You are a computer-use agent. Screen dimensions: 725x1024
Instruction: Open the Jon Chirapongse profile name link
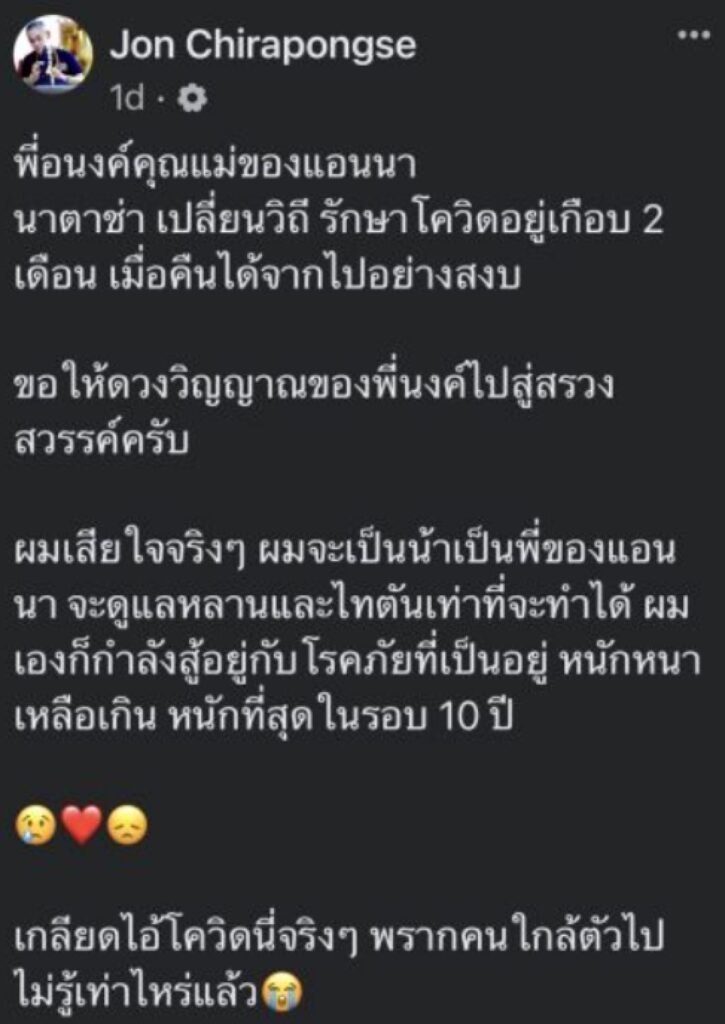click(262, 45)
